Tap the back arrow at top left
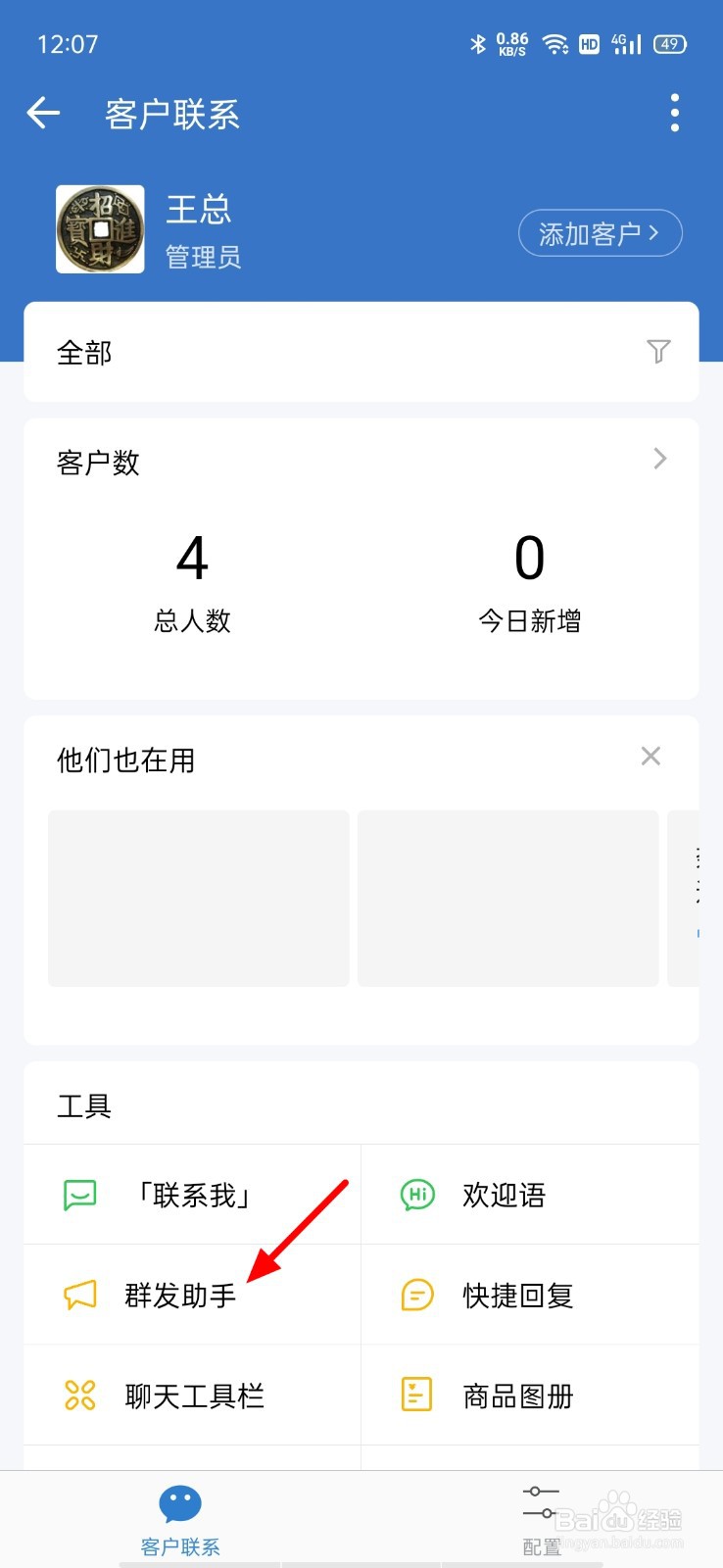The width and height of the screenshot is (723, 1568). point(42,113)
